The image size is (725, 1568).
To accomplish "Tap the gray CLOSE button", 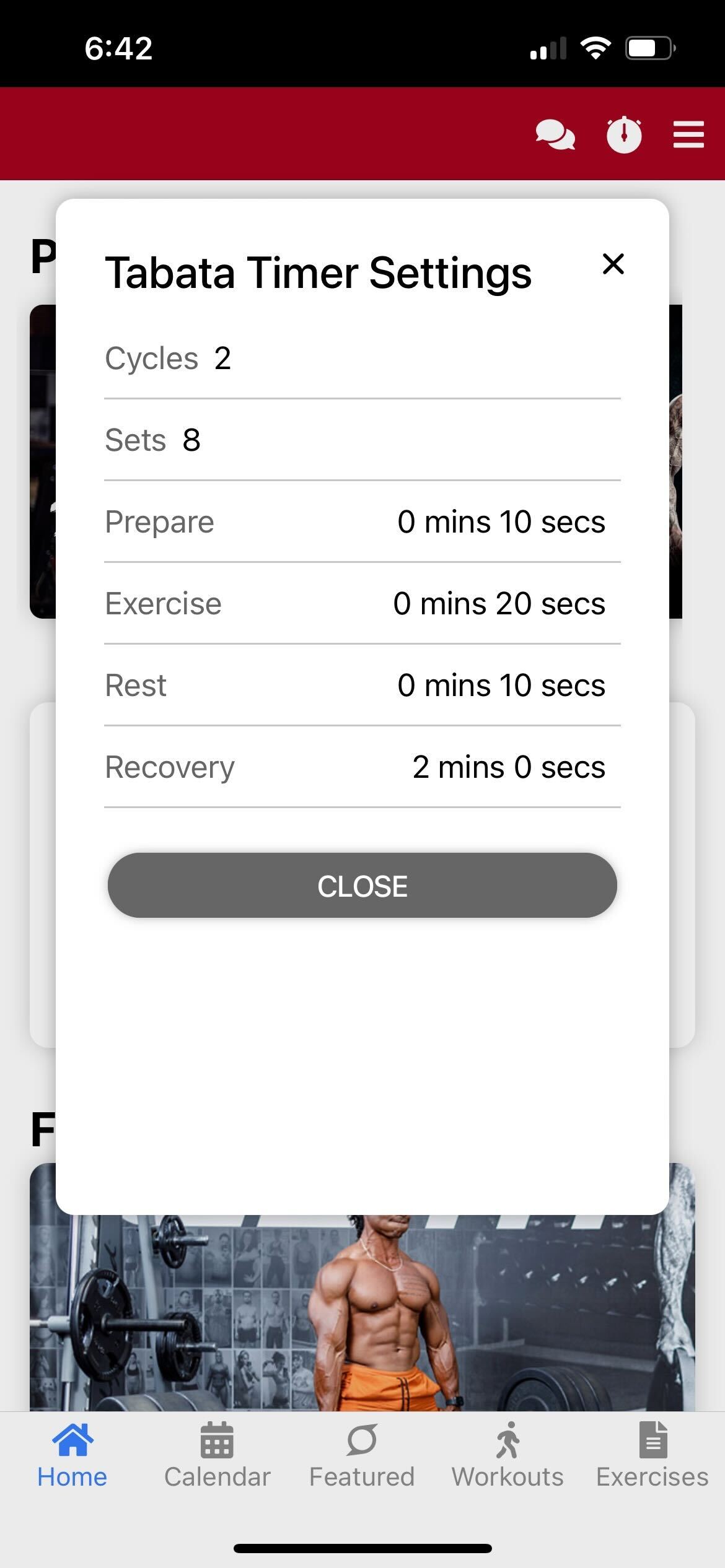I will [x=362, y=885].
